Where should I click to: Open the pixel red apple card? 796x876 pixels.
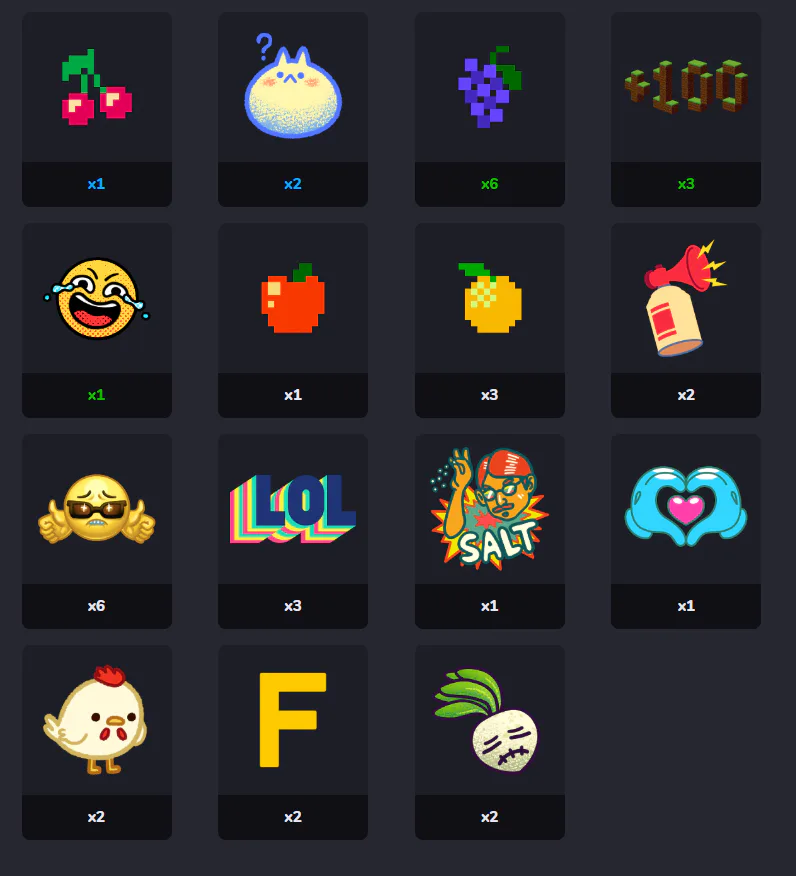[x=292, y=299]
